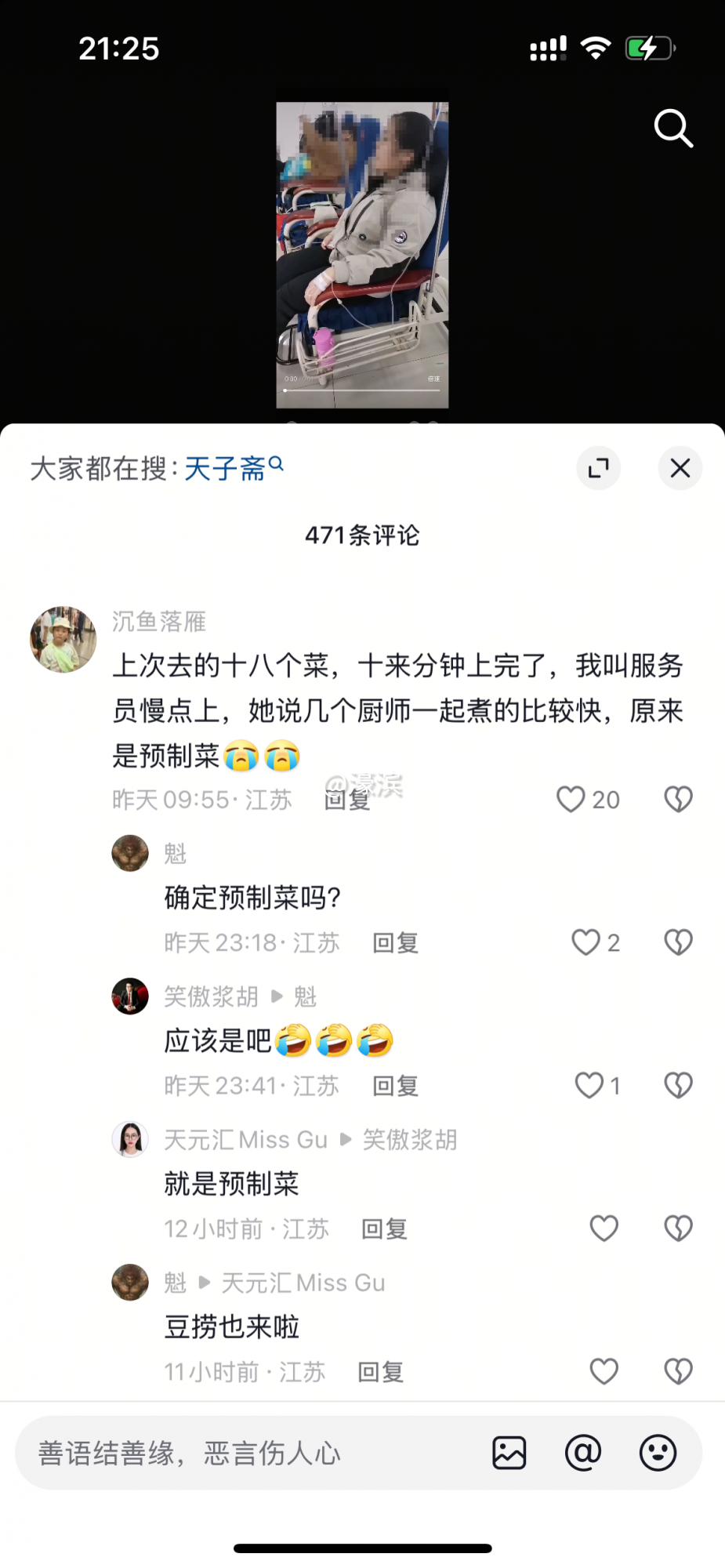Like 天元汇 Miss Gu's comment 就是预制菜
725x1568 pixels.
point(604,1229)
